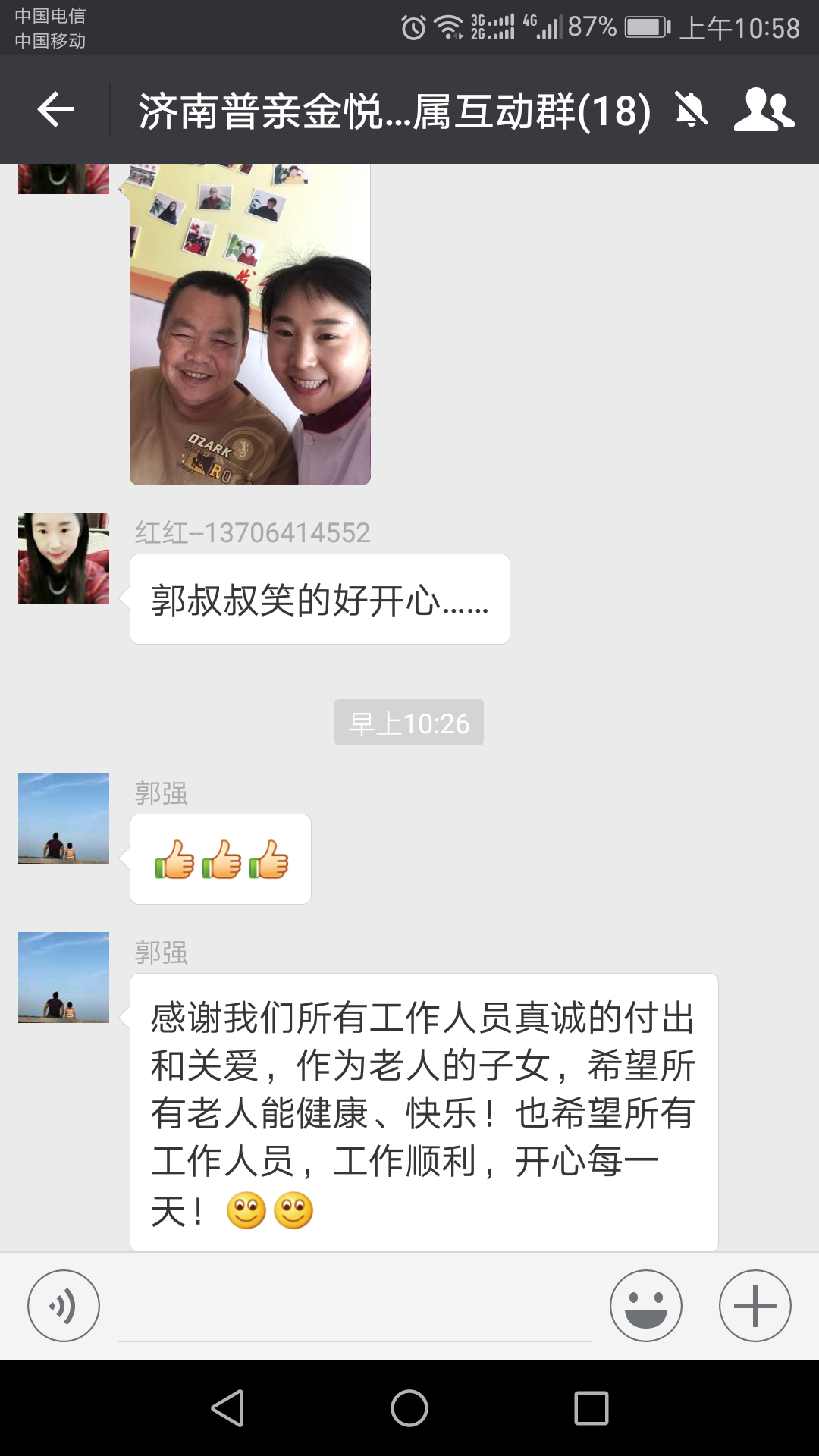Open recent apps from navigation bar
819x1456 pixels.
tap(591, 1408)
